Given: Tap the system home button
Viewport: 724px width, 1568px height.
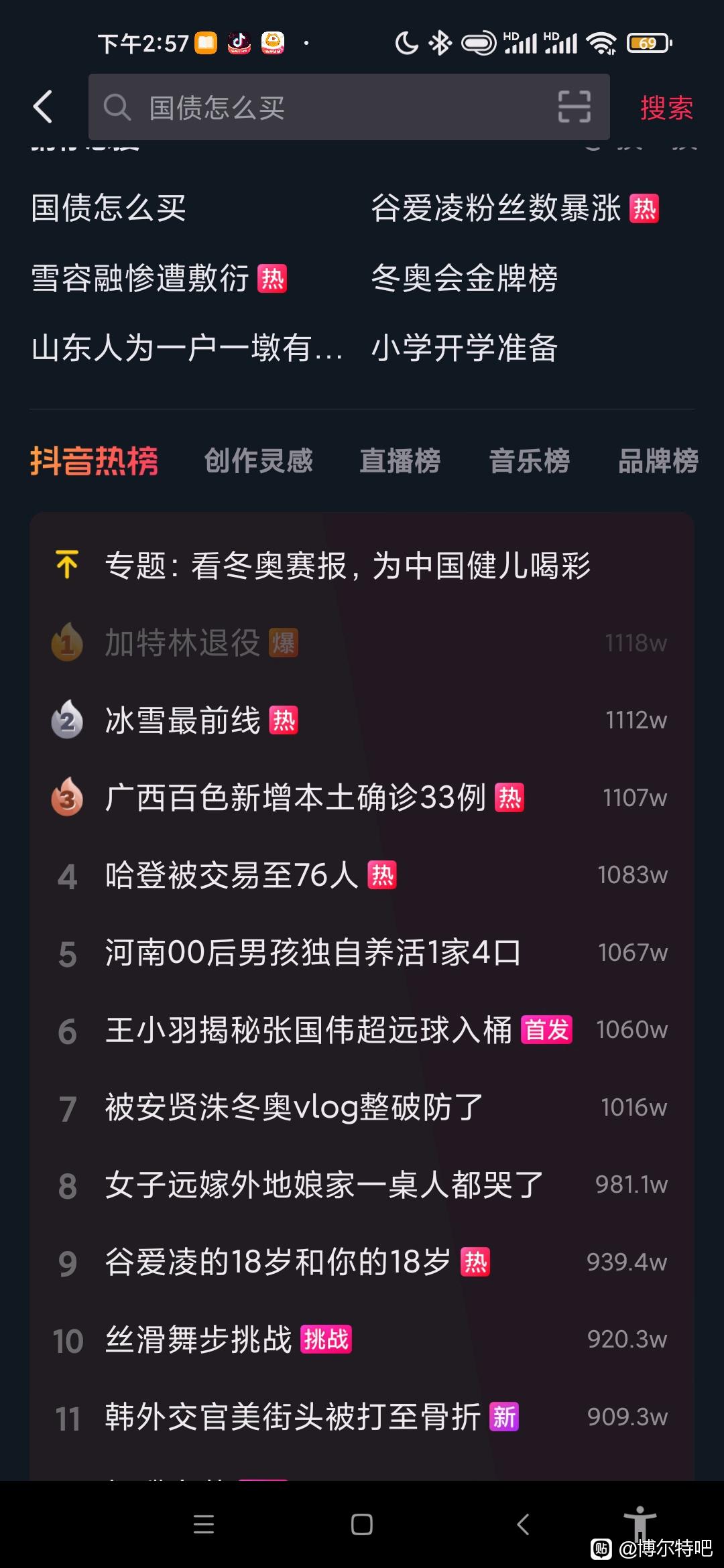Looking at the screenshot, I should [x=362, y=1524].
